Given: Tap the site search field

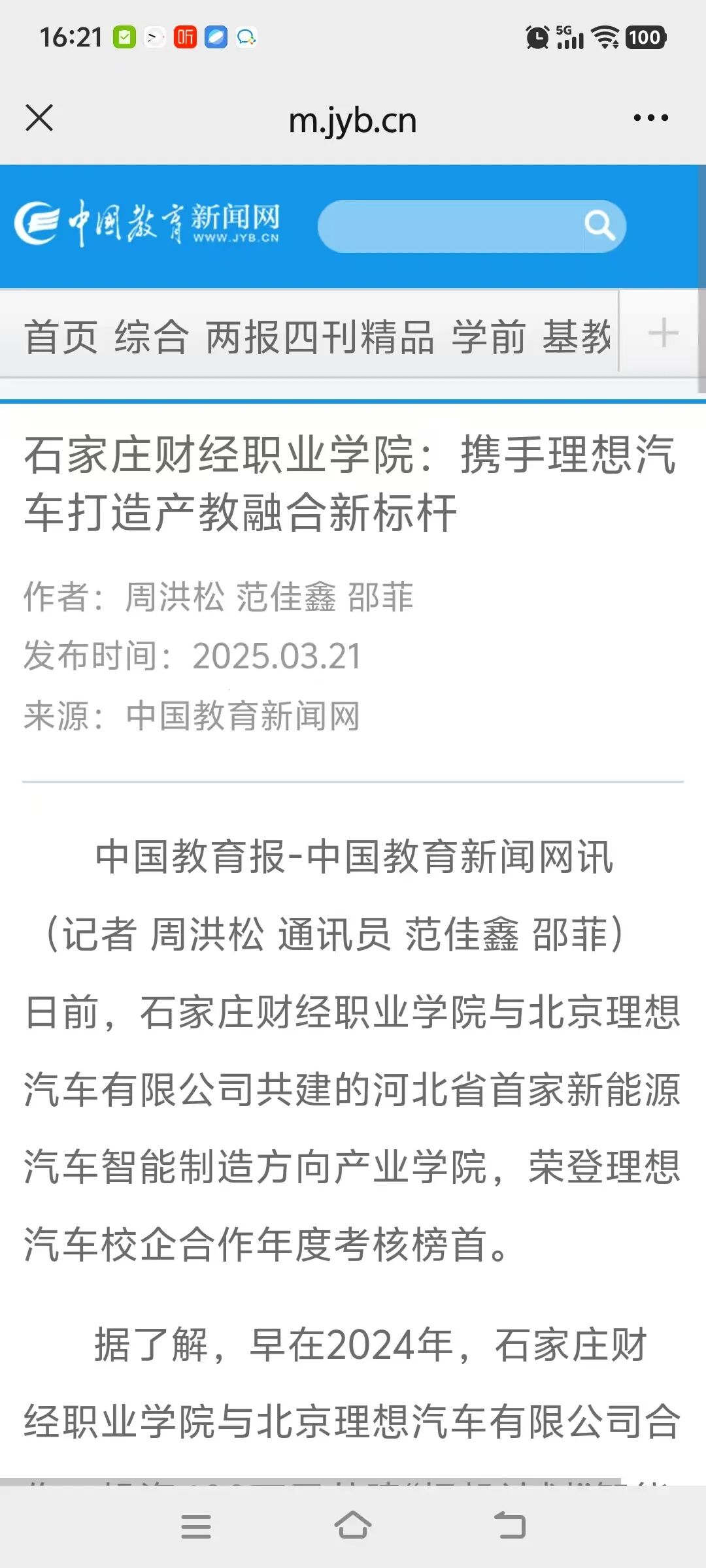Looking at the screenshot, I should coord(451,226).
